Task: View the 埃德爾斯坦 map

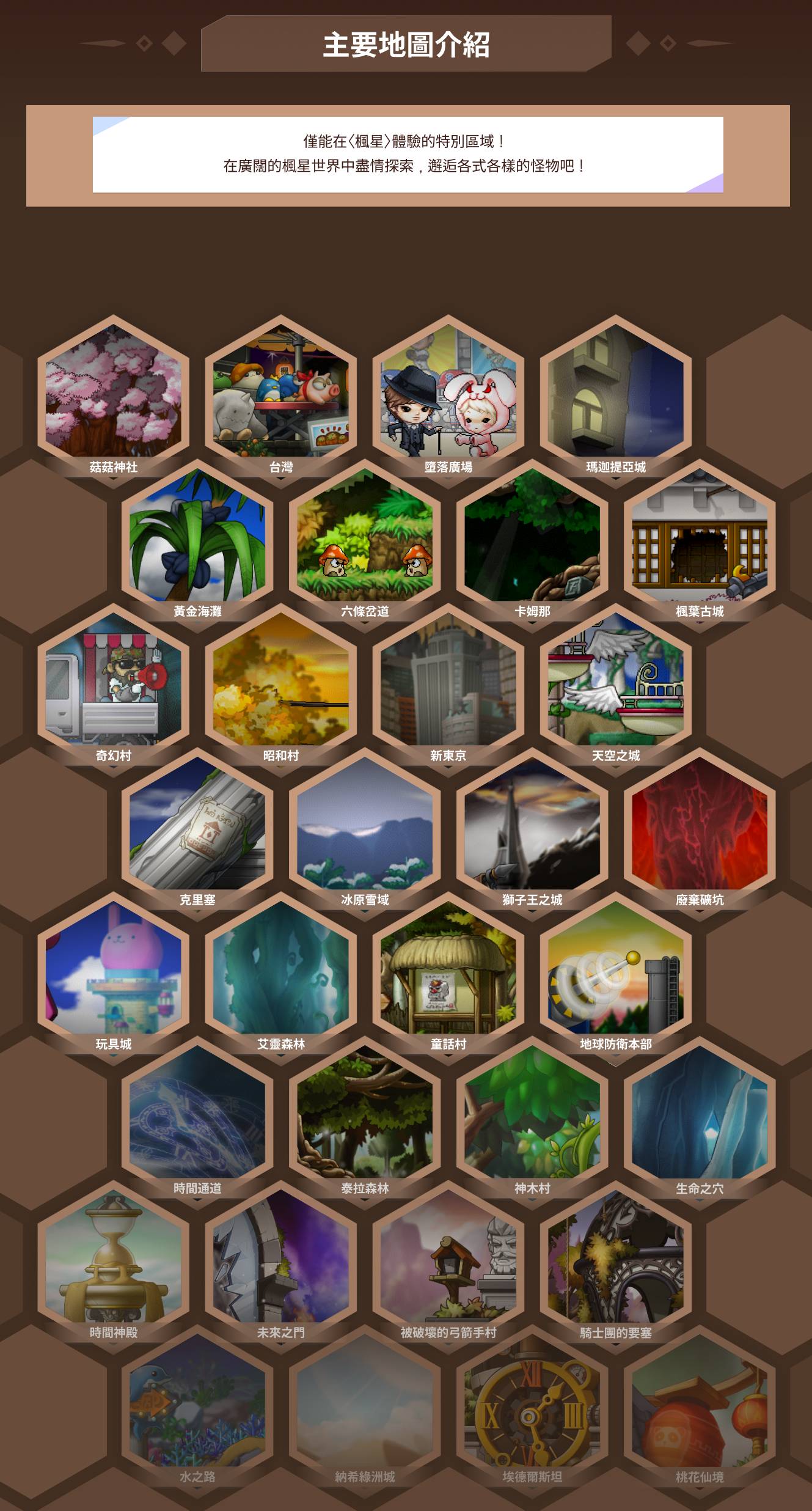Action: pyautogui.click(x=532, y=1401)
